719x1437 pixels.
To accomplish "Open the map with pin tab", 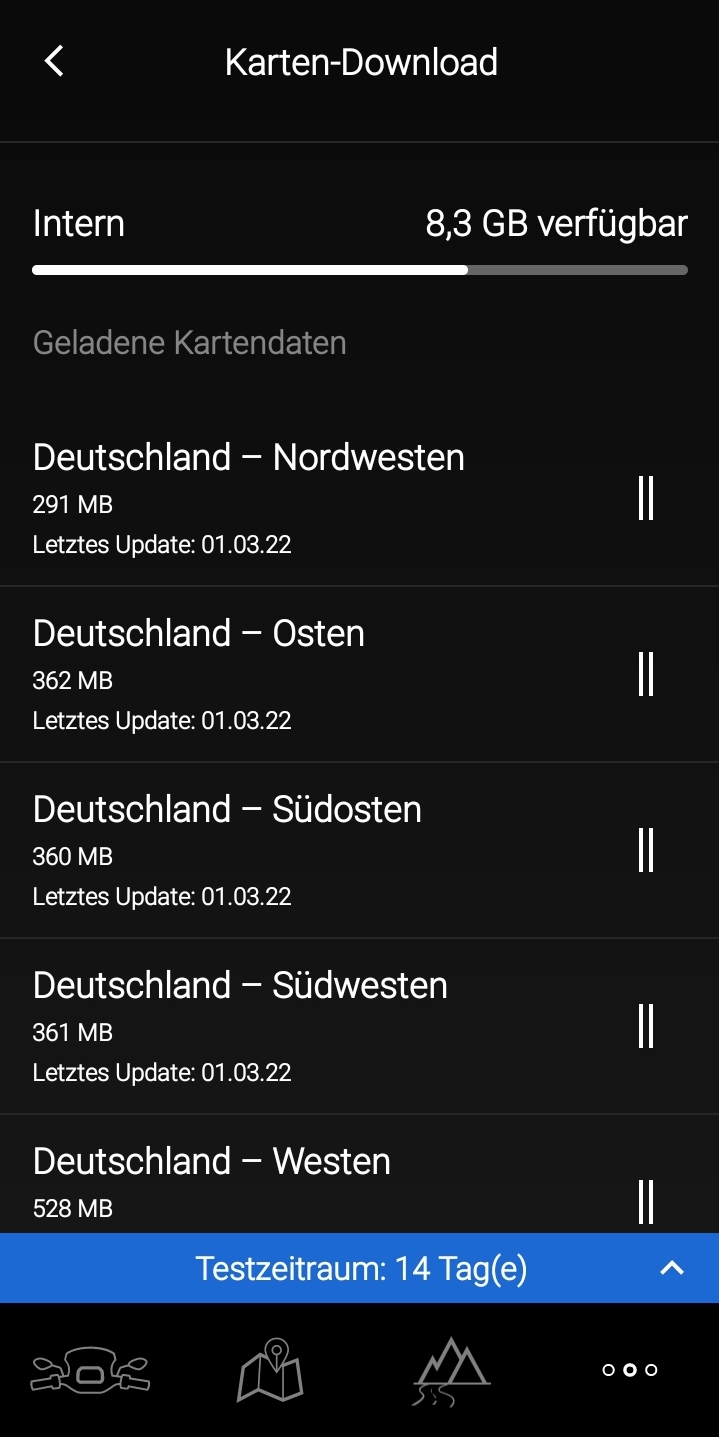I will tap(270, 1370).
